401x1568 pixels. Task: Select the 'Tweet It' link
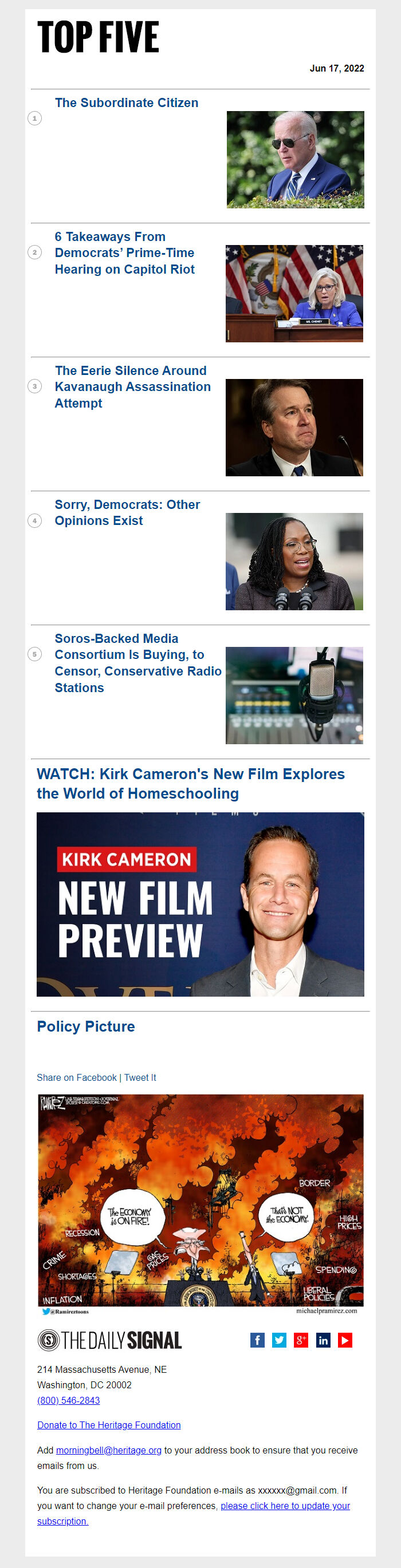pyautogui.click(x=140, y=1077)
